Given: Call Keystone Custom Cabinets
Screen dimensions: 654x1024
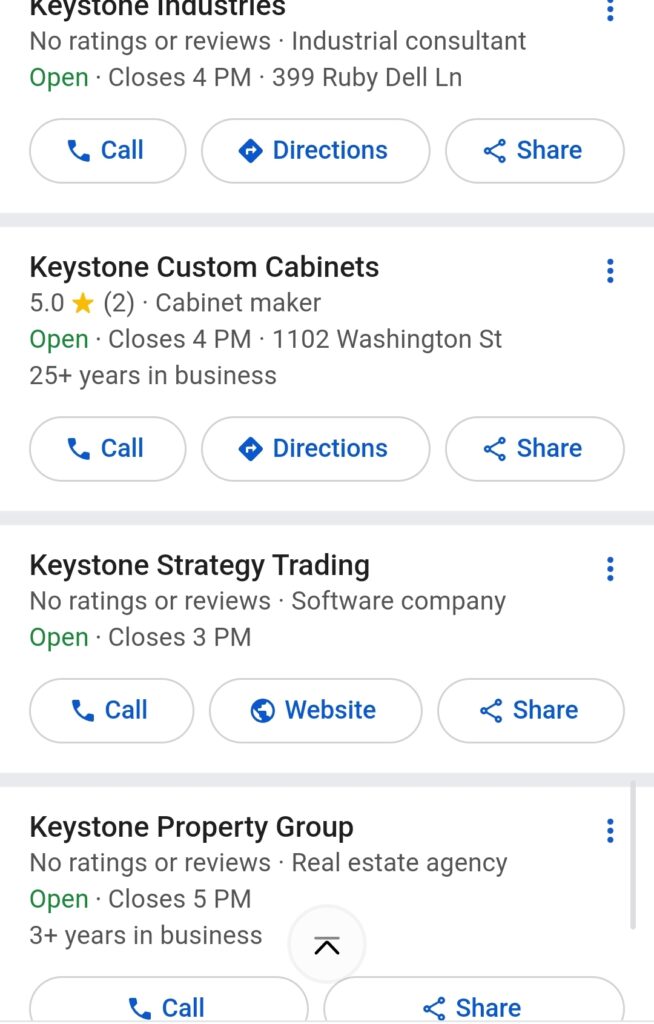Looking at the screenshot, I should click(x=107, y=449).
